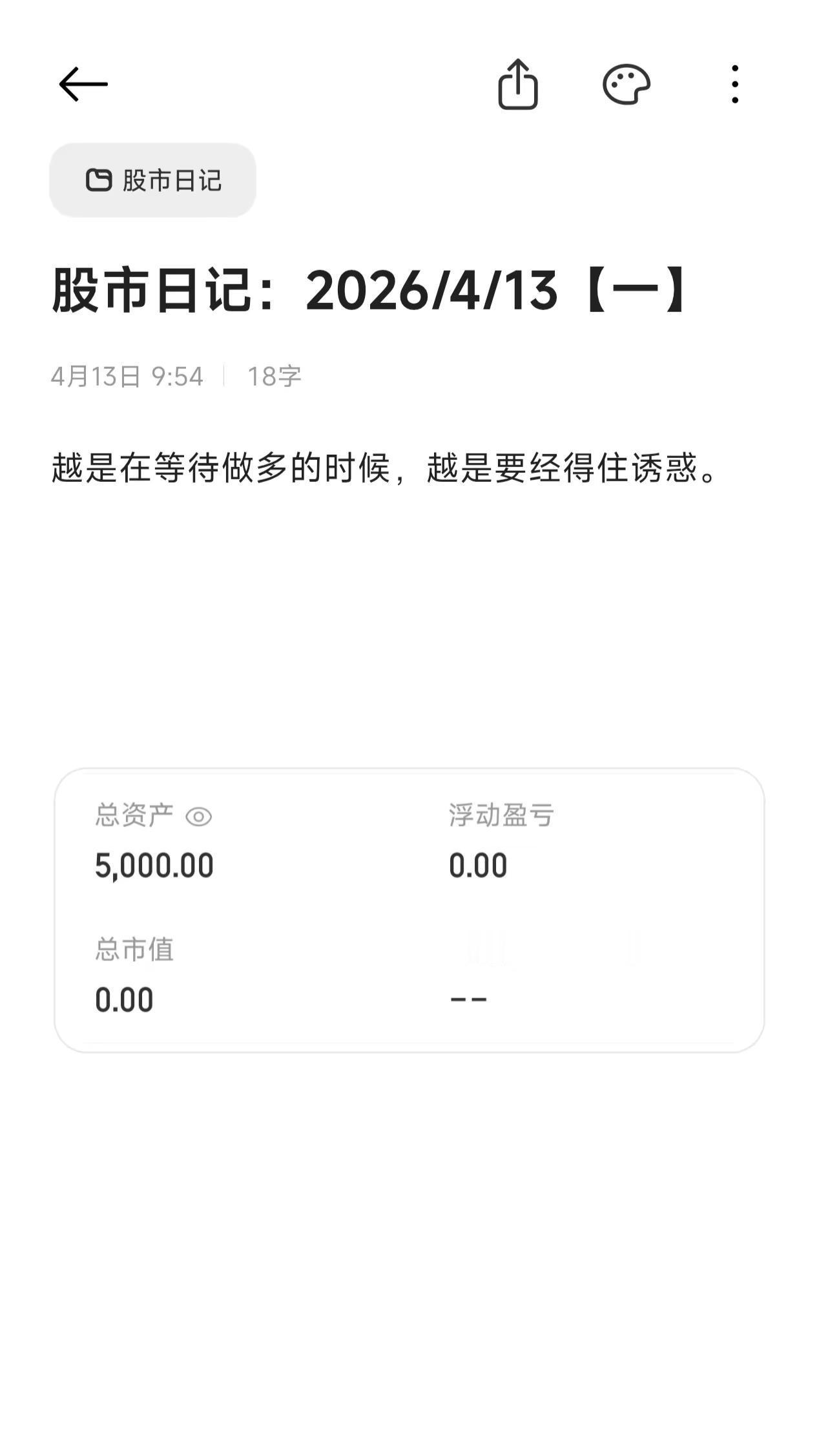Click the 18字 word count label
Image resolution: width=819 pixels, height=1456 pixels.
click(276, 377)
